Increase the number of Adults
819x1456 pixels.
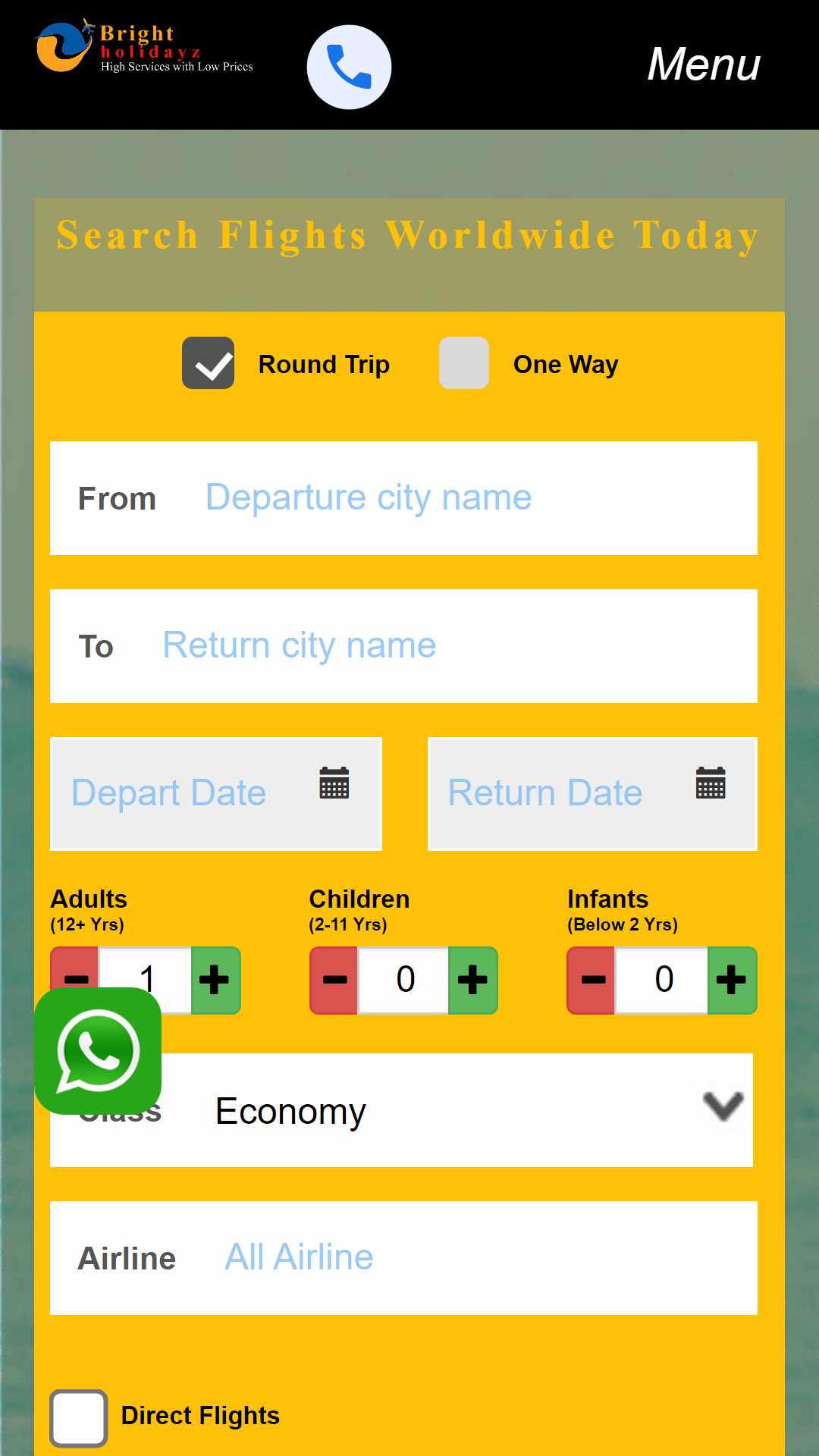pyautogui.click(x=215, y=980)
